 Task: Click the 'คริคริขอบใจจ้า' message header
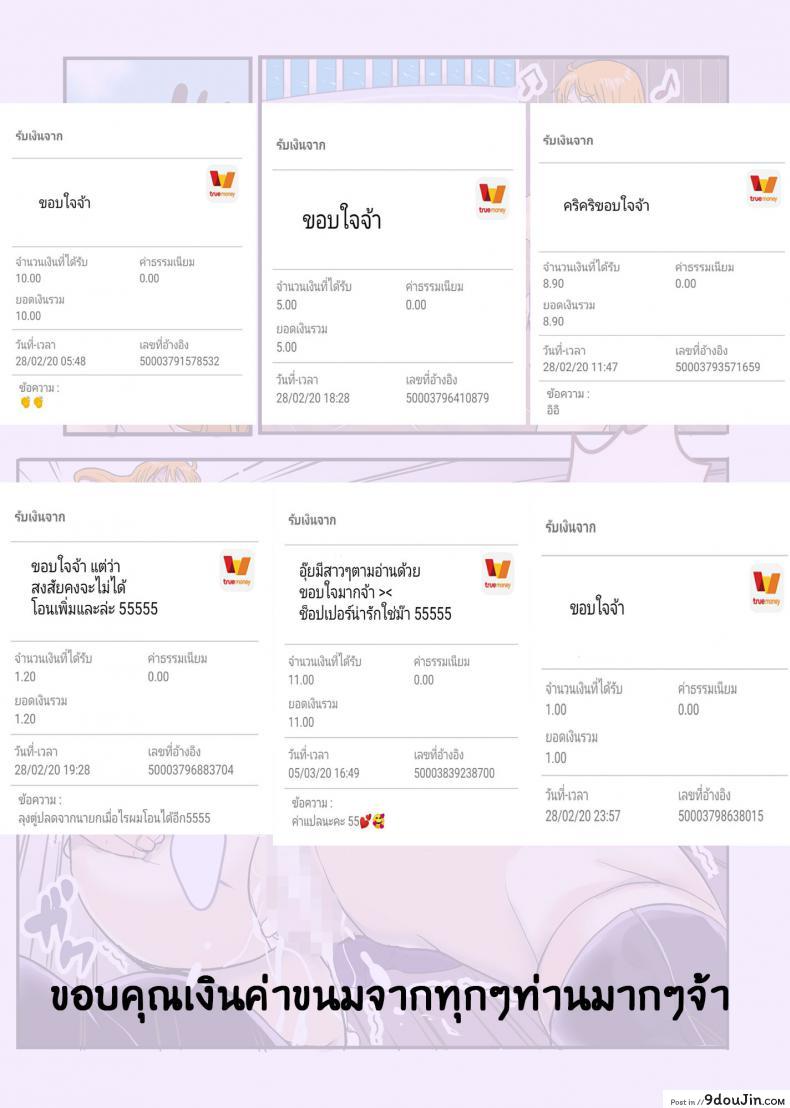tap(606, 205)
